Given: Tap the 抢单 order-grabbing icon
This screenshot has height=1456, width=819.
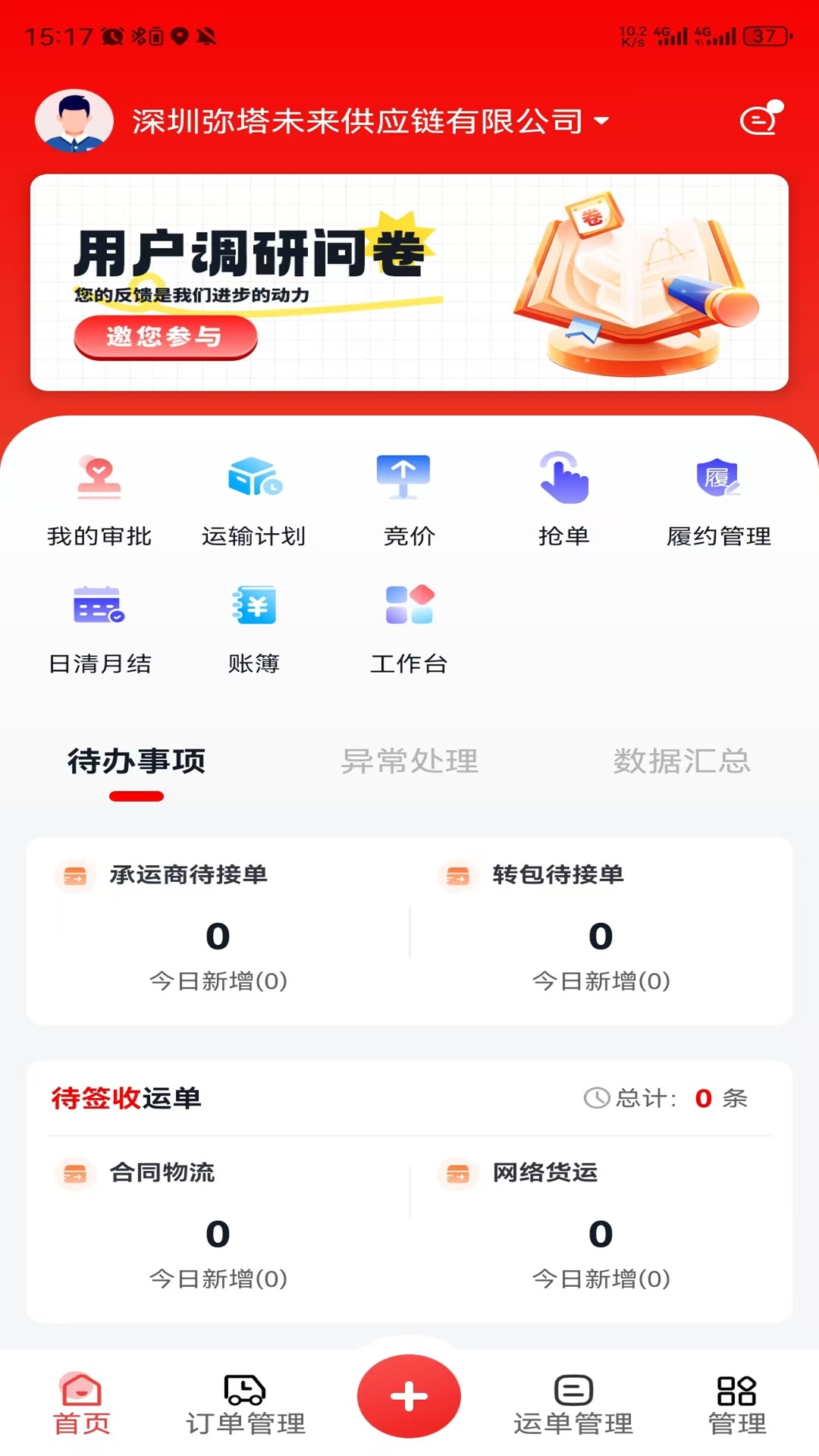Looking at the screenshot, I should pos(562,497).
